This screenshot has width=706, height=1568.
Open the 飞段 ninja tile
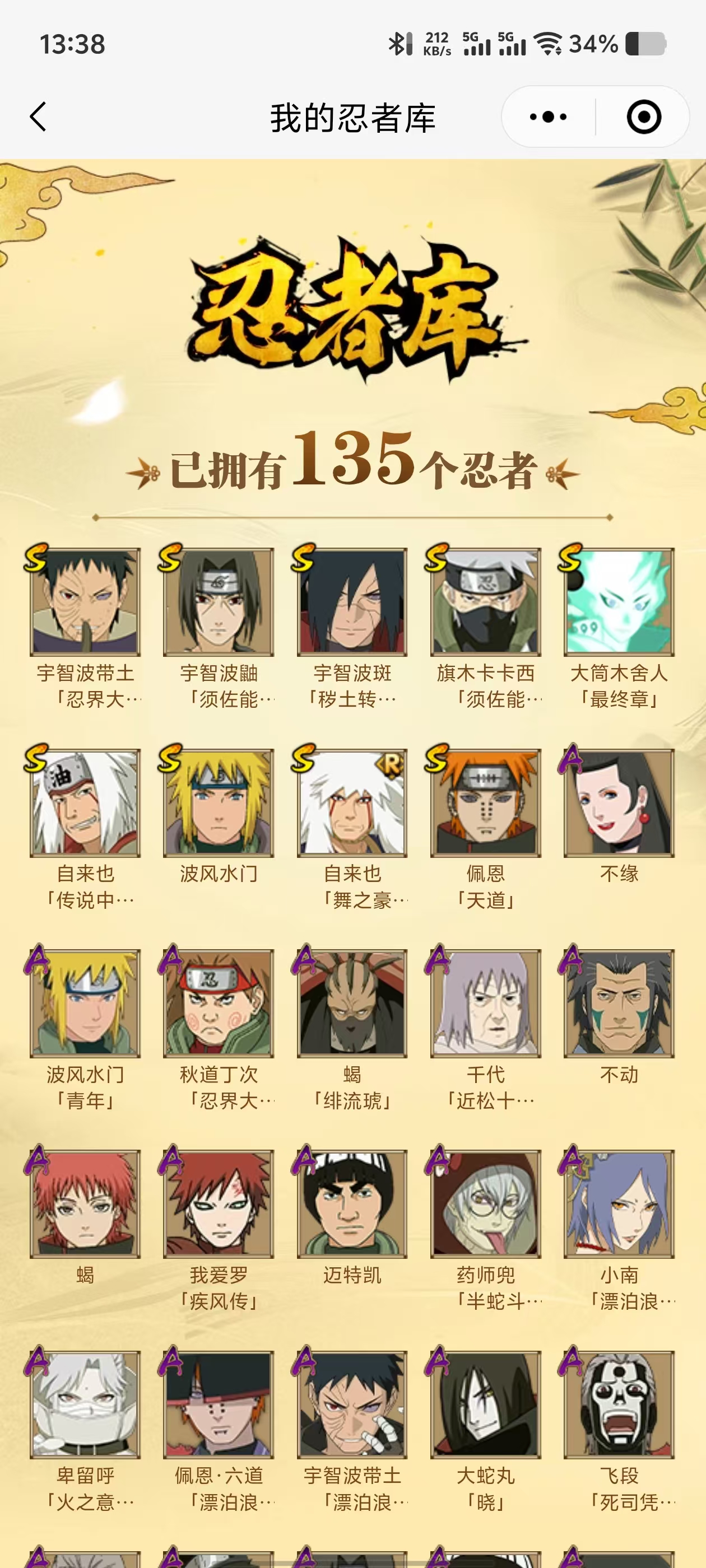[619, 1404]
